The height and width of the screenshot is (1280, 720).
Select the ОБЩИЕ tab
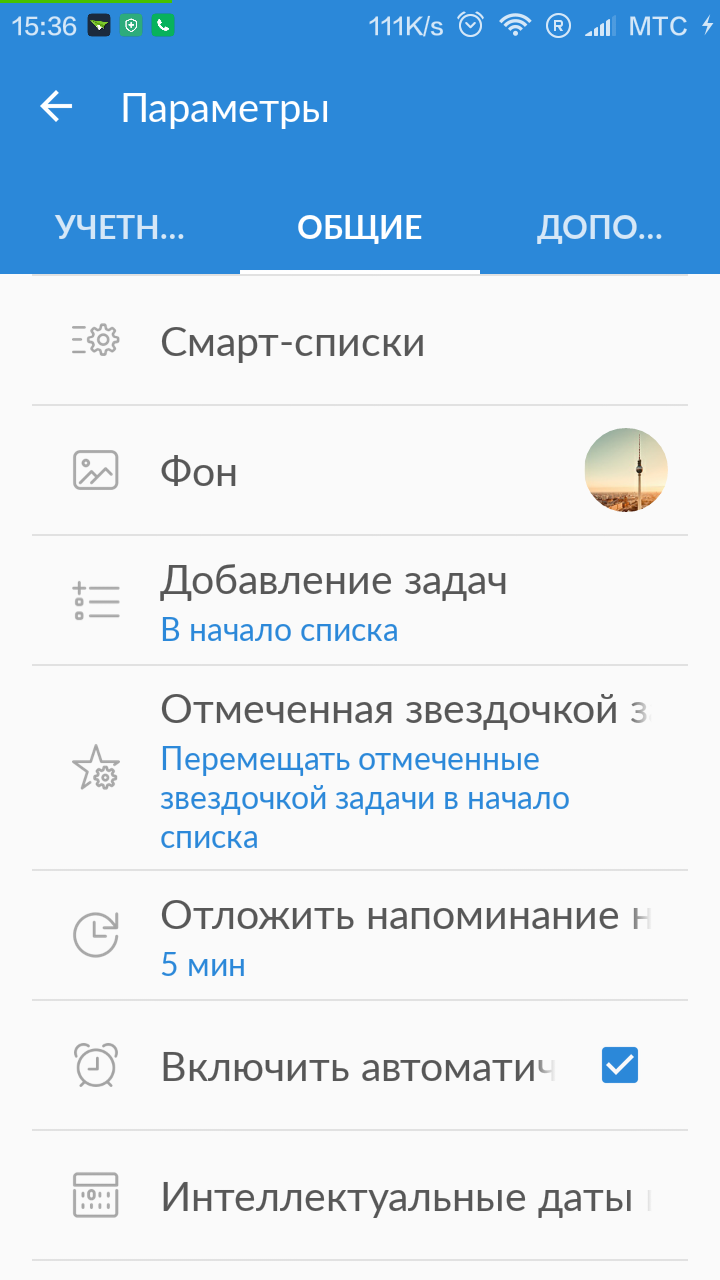click(x=360, y=228)
